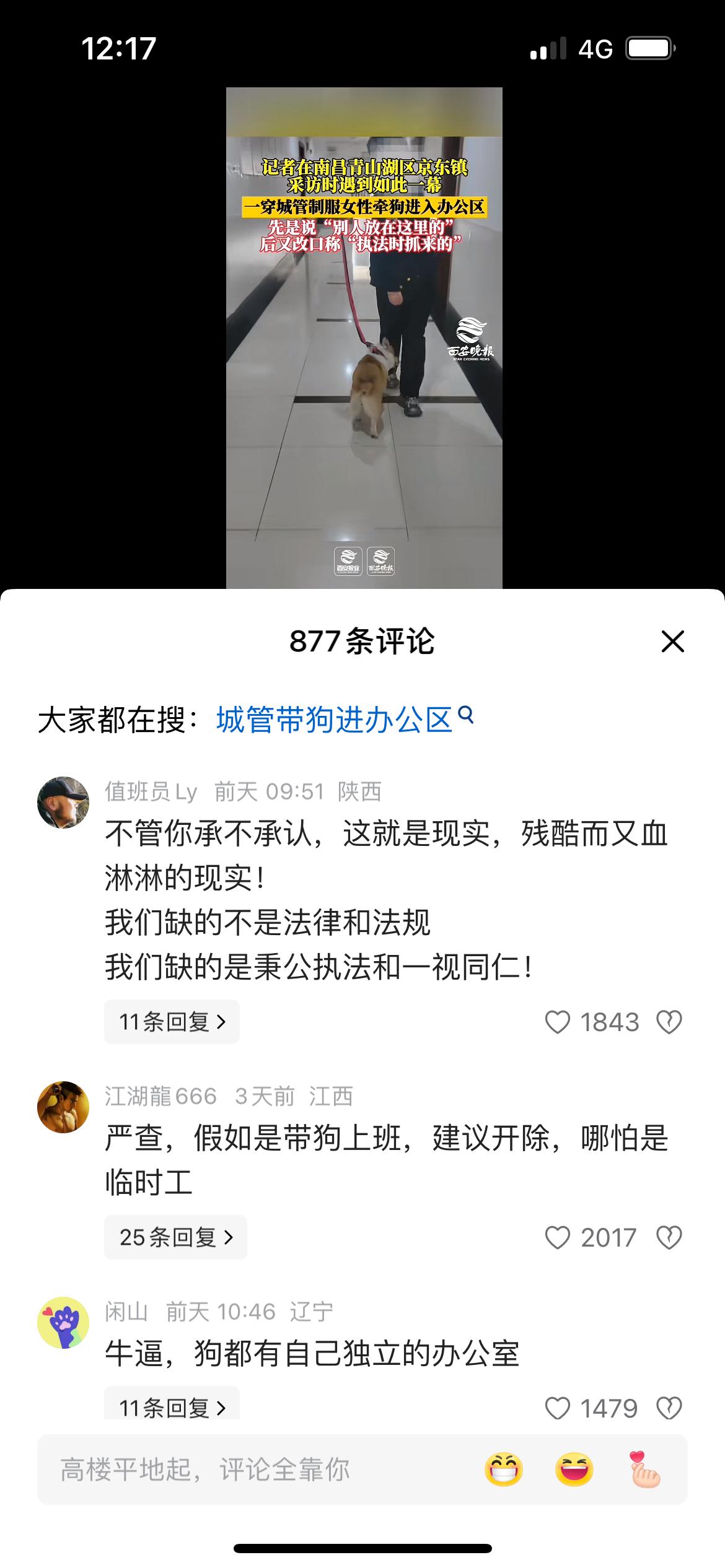Open 江湖龍666's profile avatar
The height and width of the screenshot is (1568, 725).
[x=63, y=1107]
